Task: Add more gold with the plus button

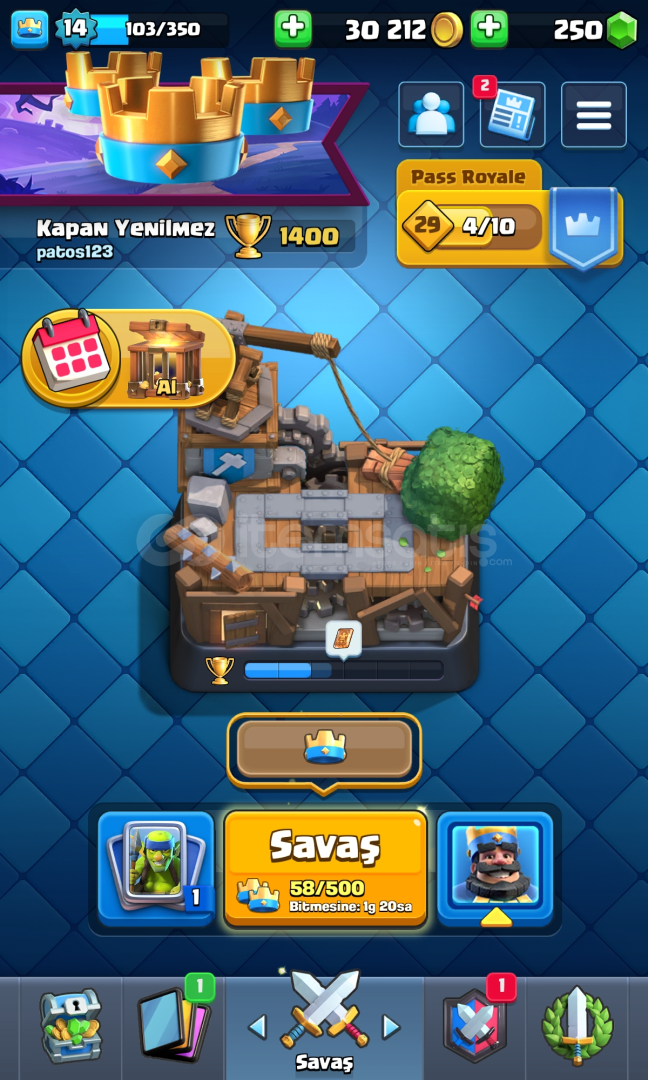Action: pos(293,29)
